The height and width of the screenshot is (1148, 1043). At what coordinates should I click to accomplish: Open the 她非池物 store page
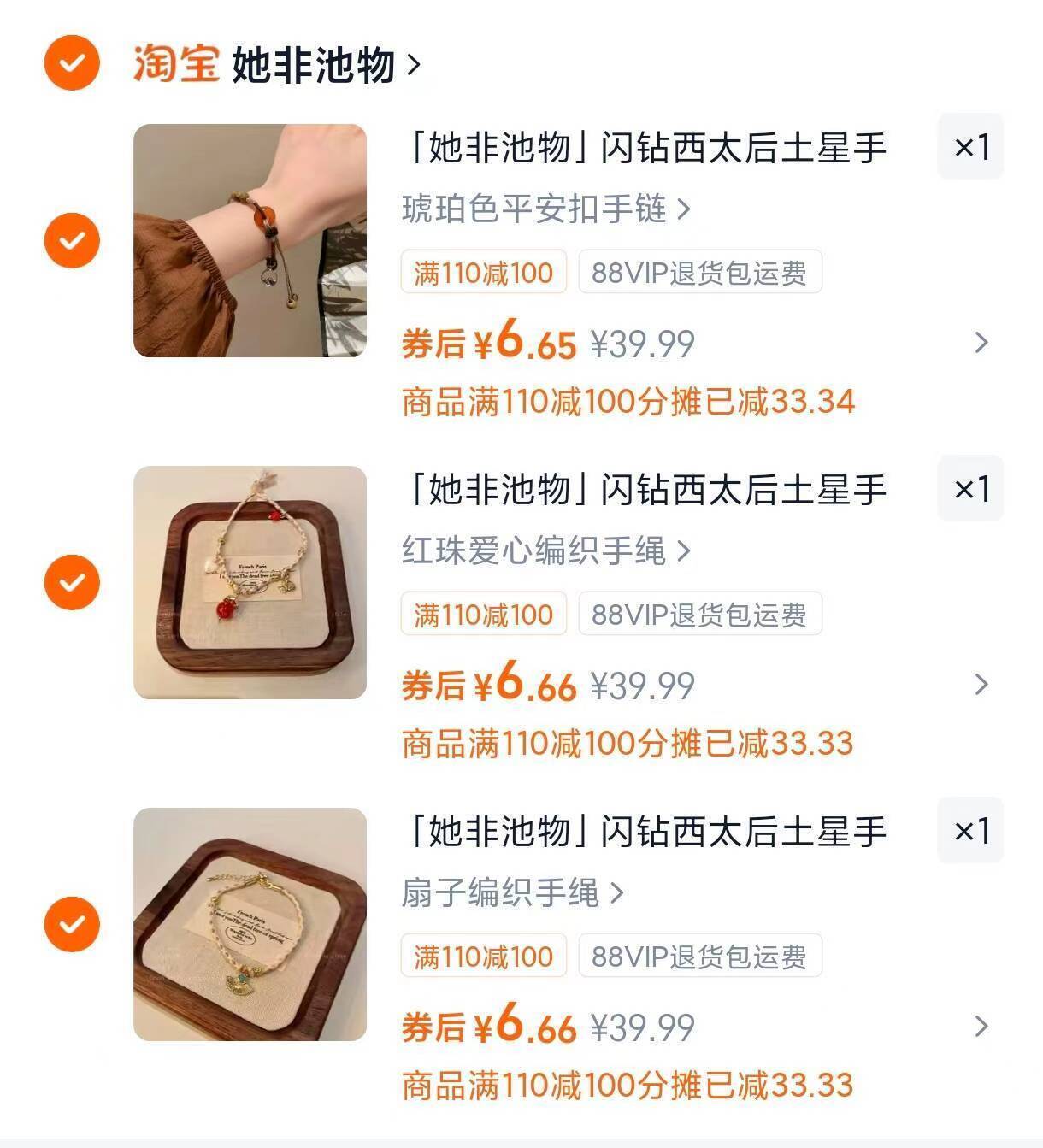(x=325, y=65)
